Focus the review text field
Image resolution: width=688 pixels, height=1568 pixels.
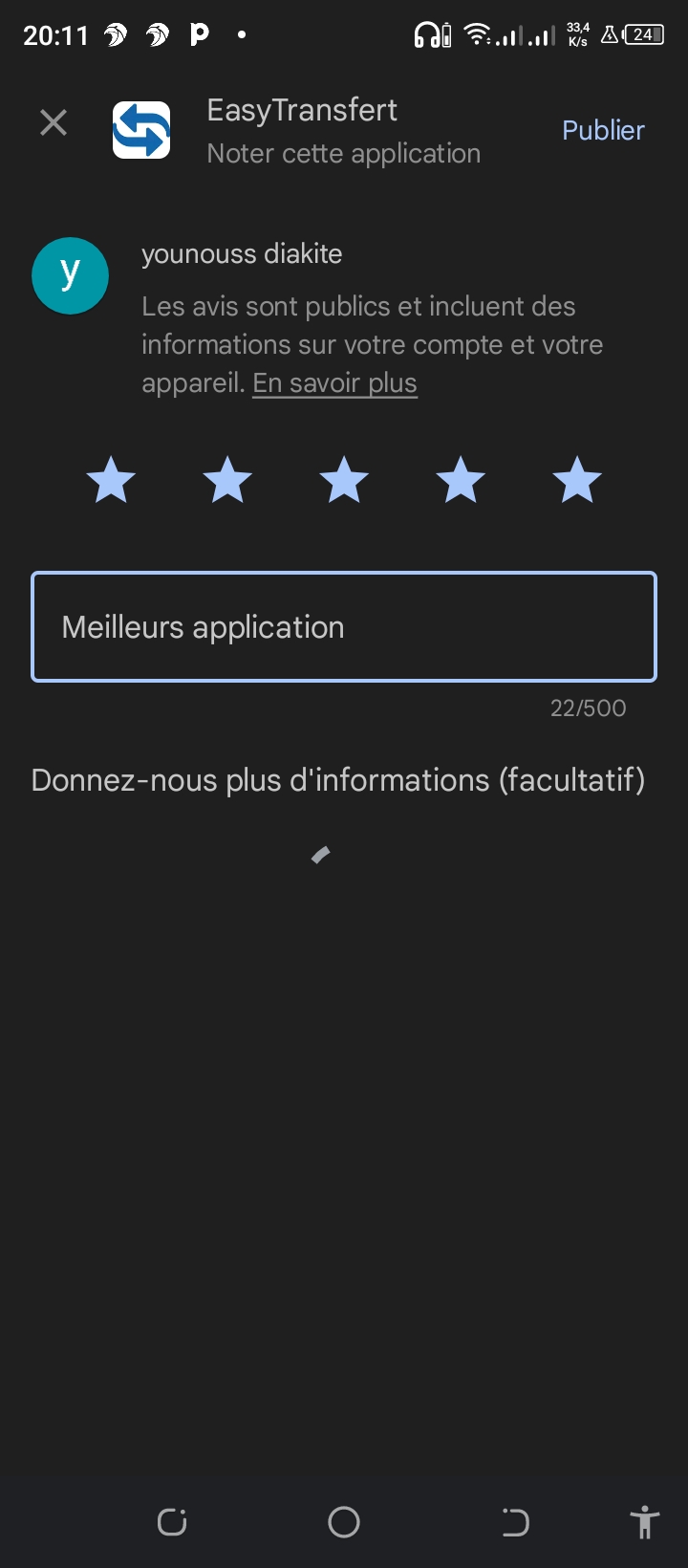pyautogui.click(x=344, y=627)
